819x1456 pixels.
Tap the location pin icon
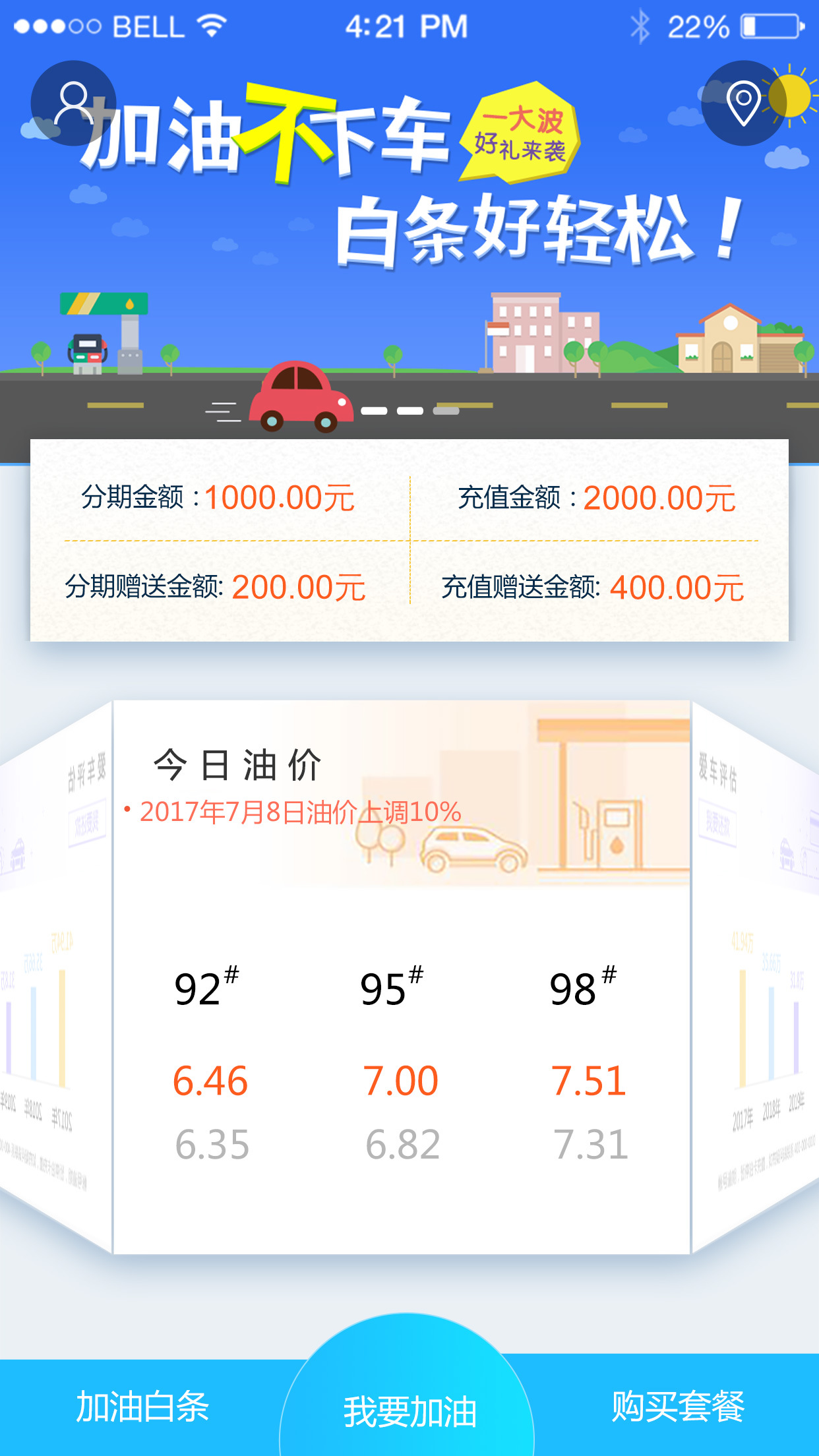click(743, 102)
